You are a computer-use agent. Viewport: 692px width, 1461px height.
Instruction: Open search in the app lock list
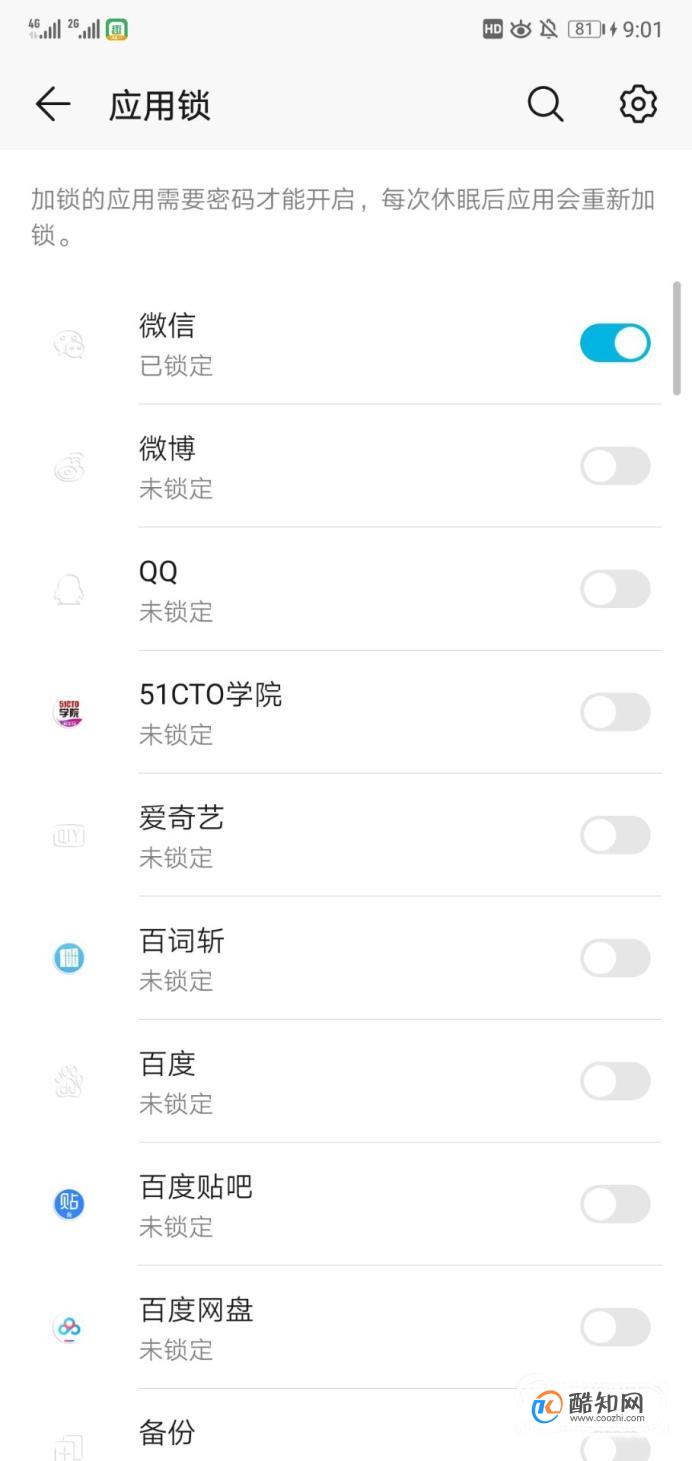click(545, 104)
